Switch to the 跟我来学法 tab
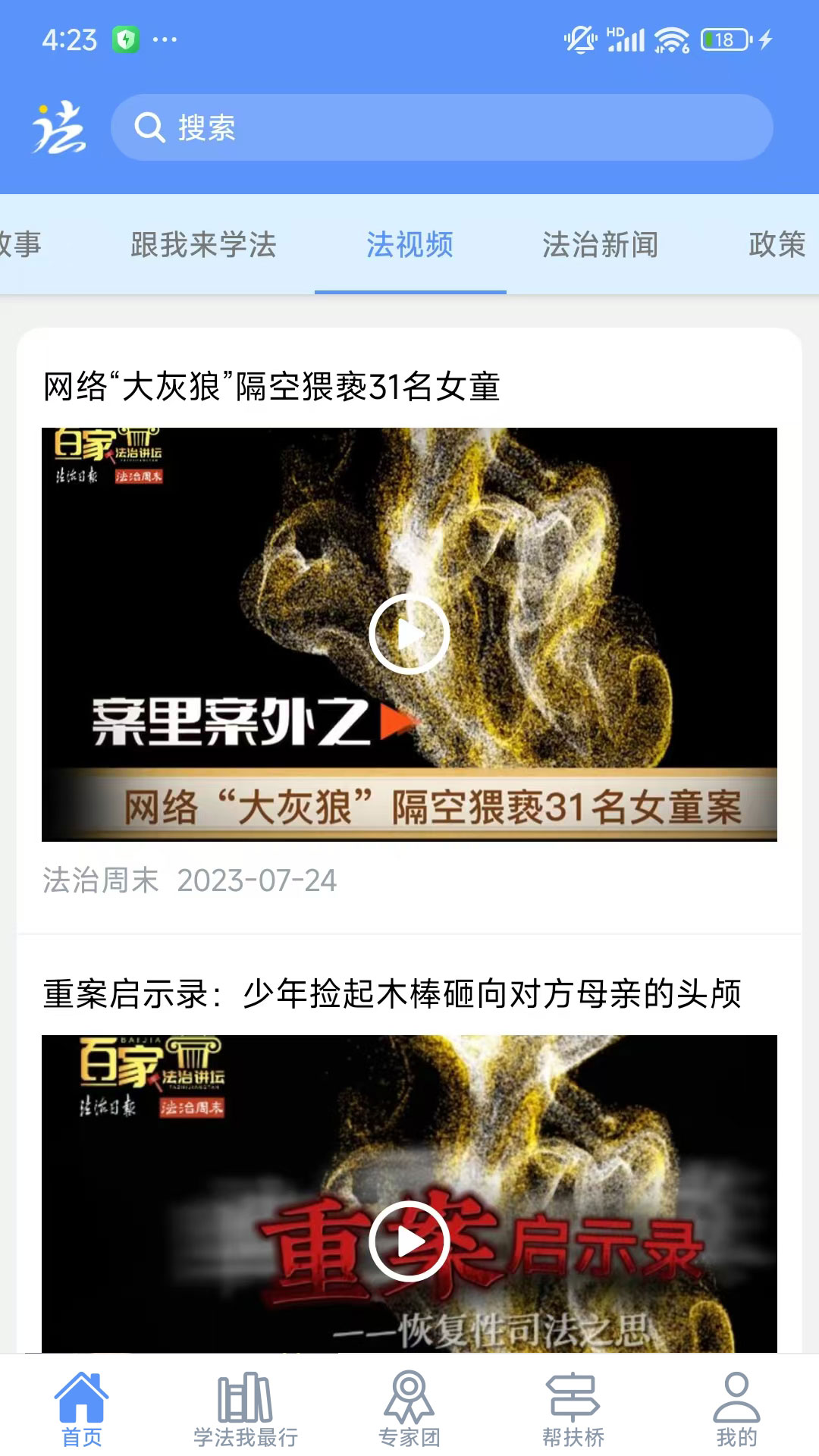The height and width of the screenshot is (1456, 819). [x=203, y=244]
